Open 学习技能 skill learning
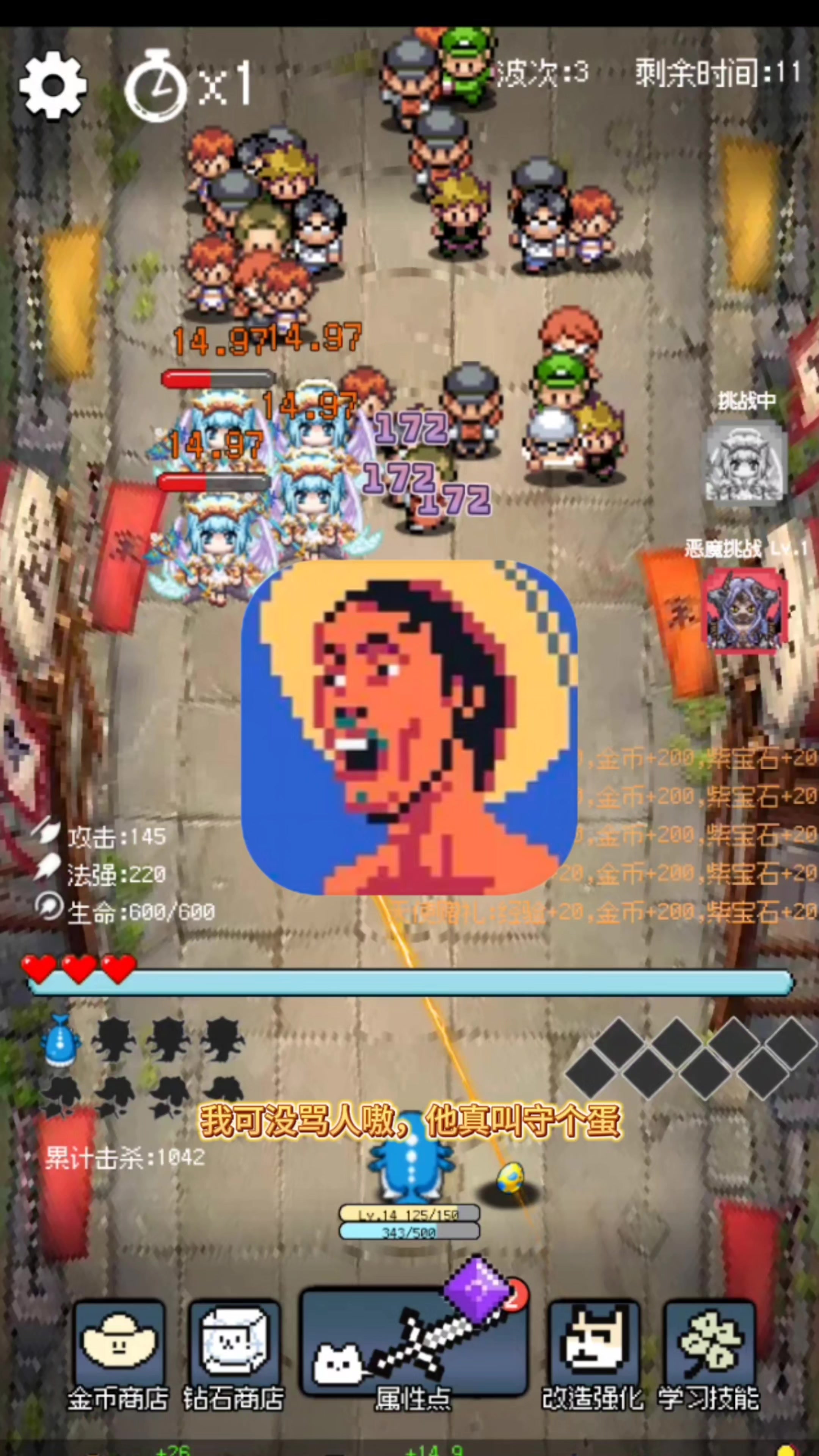Image resolution: width=819 pixels, height=1456 pixels. pyautogui.click(x=709, y=1354)
